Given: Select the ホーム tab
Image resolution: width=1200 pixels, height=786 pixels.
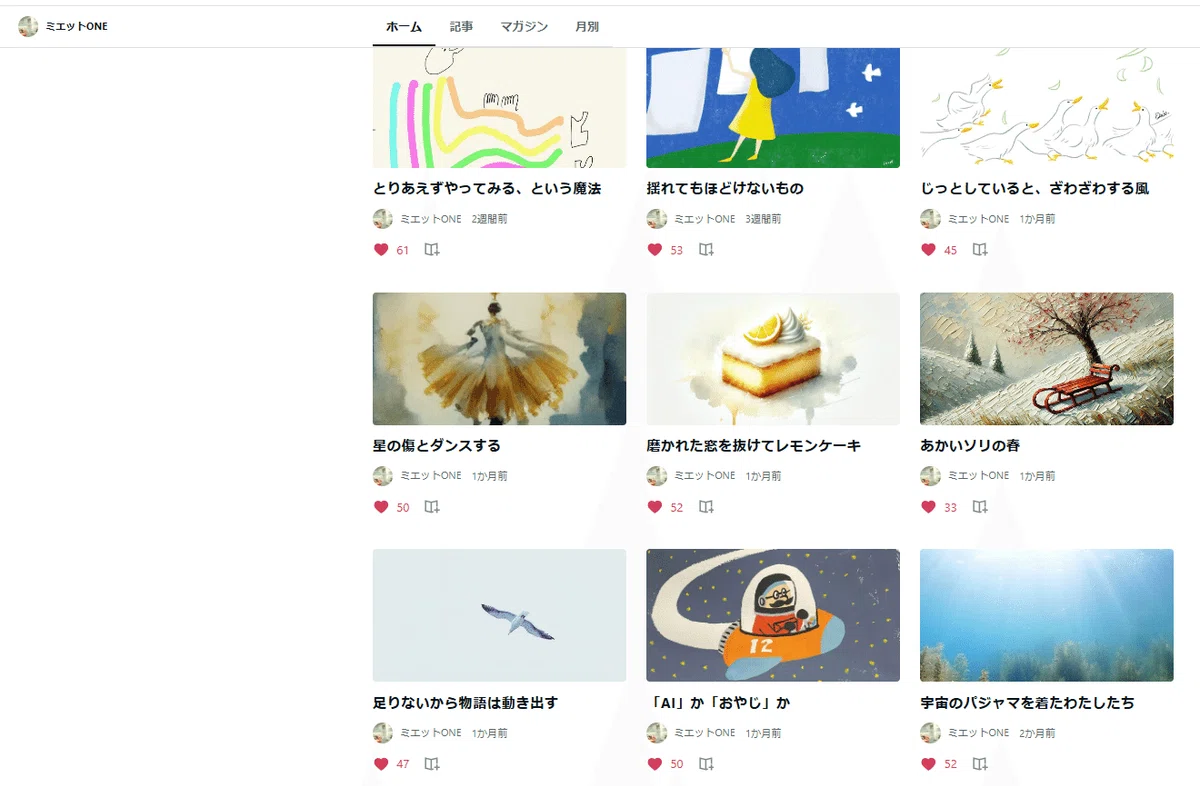Looking at the screenshot, I should coord(404,27).
